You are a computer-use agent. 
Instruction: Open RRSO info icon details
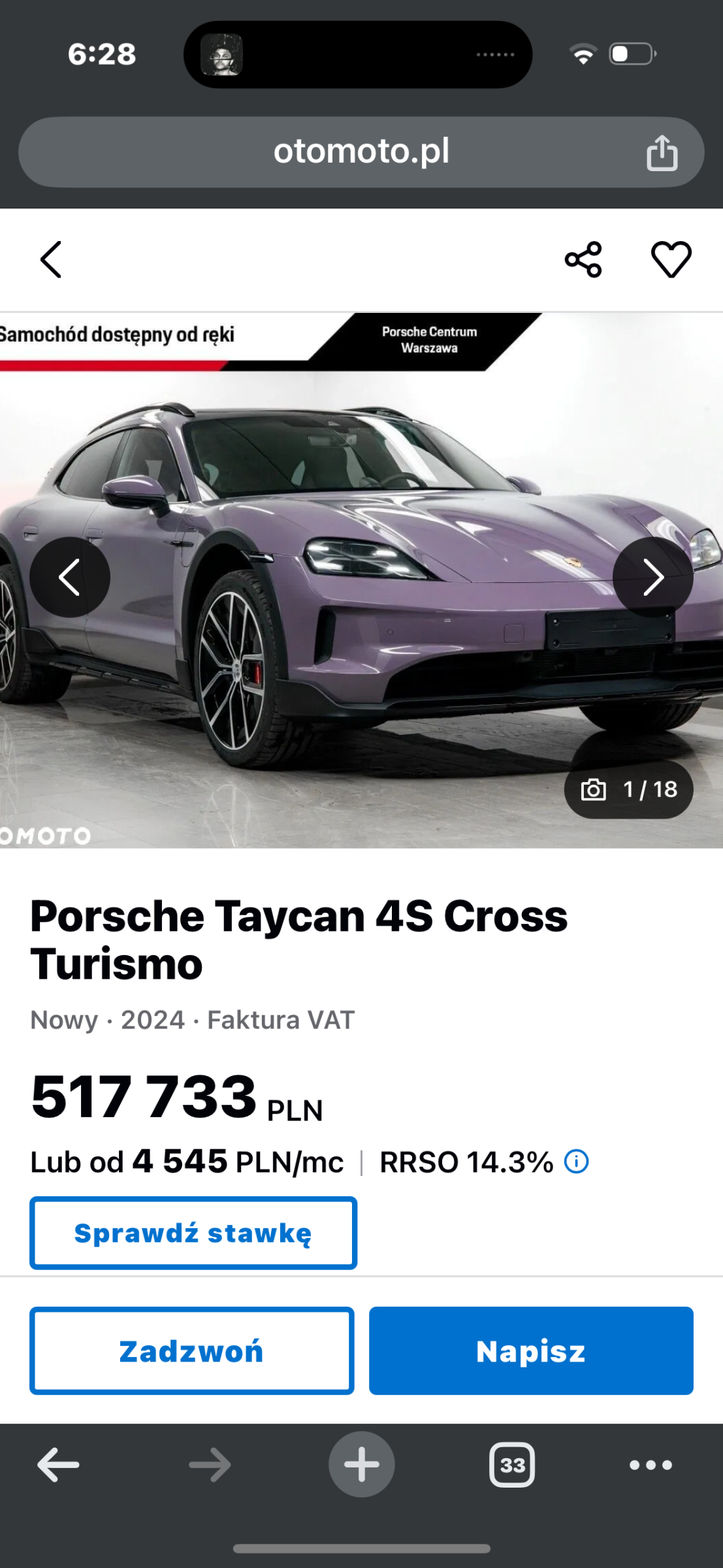coord(577,1162)
